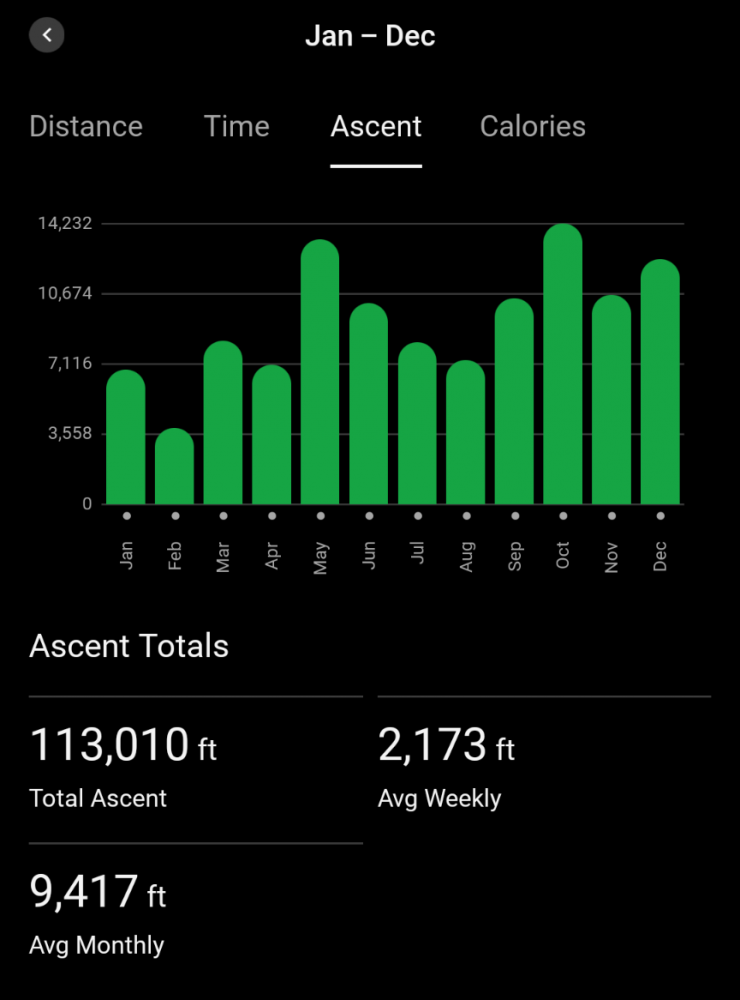The height and width of the screenshot is (1000, 740).
Task: Open the Calories tab
Action: [533, 127]
